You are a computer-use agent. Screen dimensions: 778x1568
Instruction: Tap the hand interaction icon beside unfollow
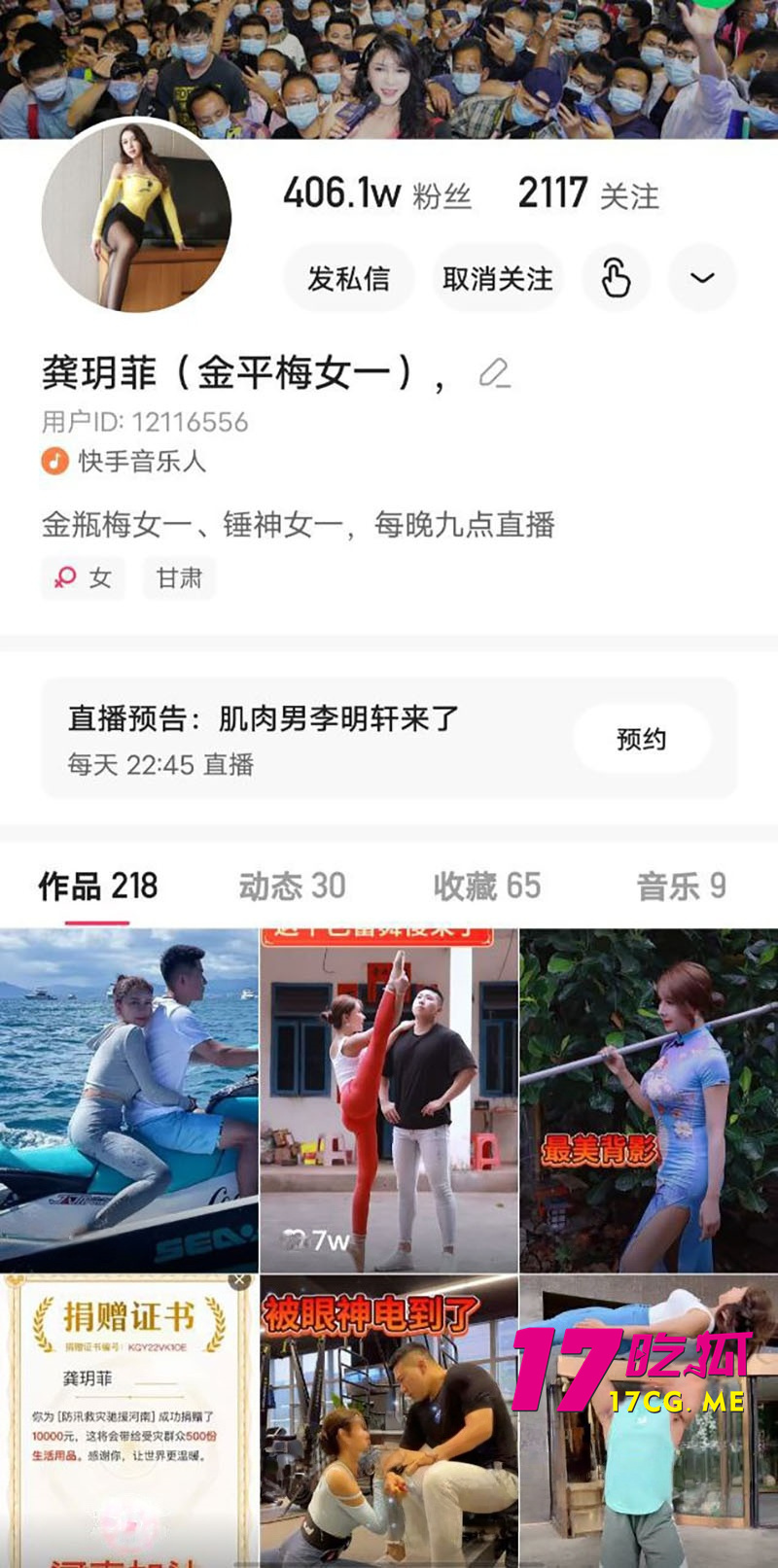click(617, 277)
